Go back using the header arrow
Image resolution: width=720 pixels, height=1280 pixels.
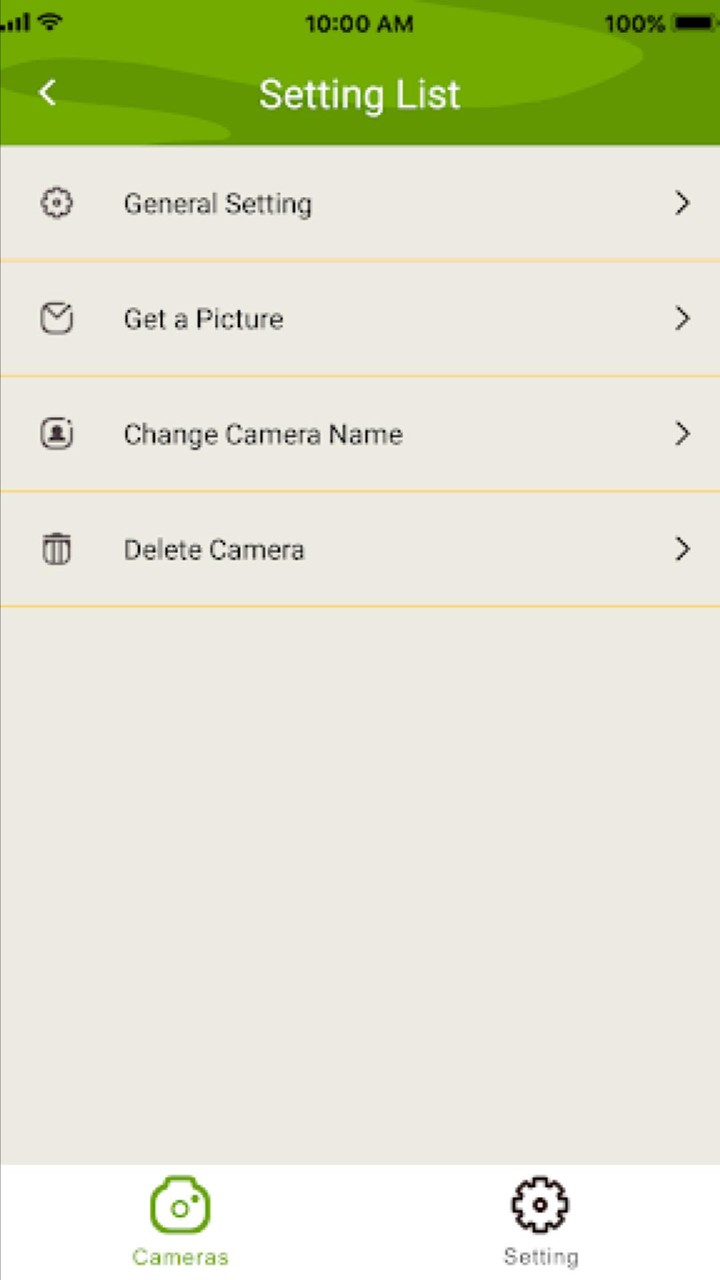[47, 93]
